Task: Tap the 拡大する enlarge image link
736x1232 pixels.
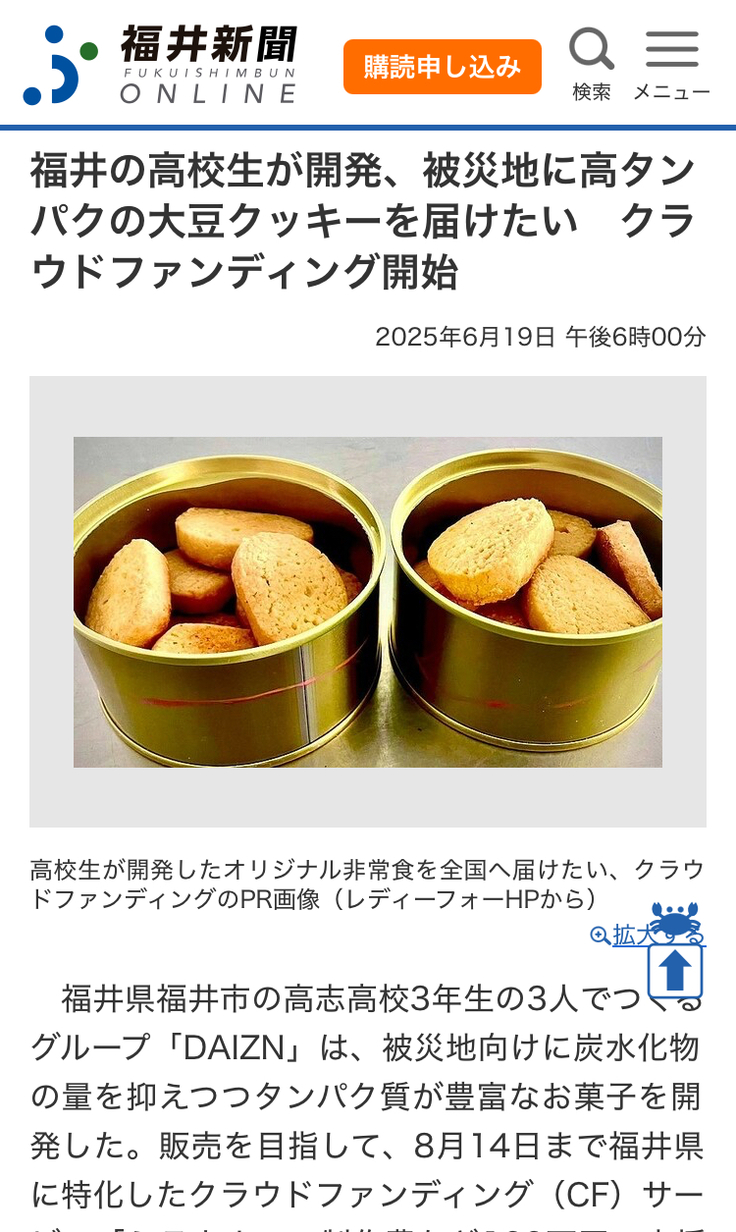Action: coord(622,936)
